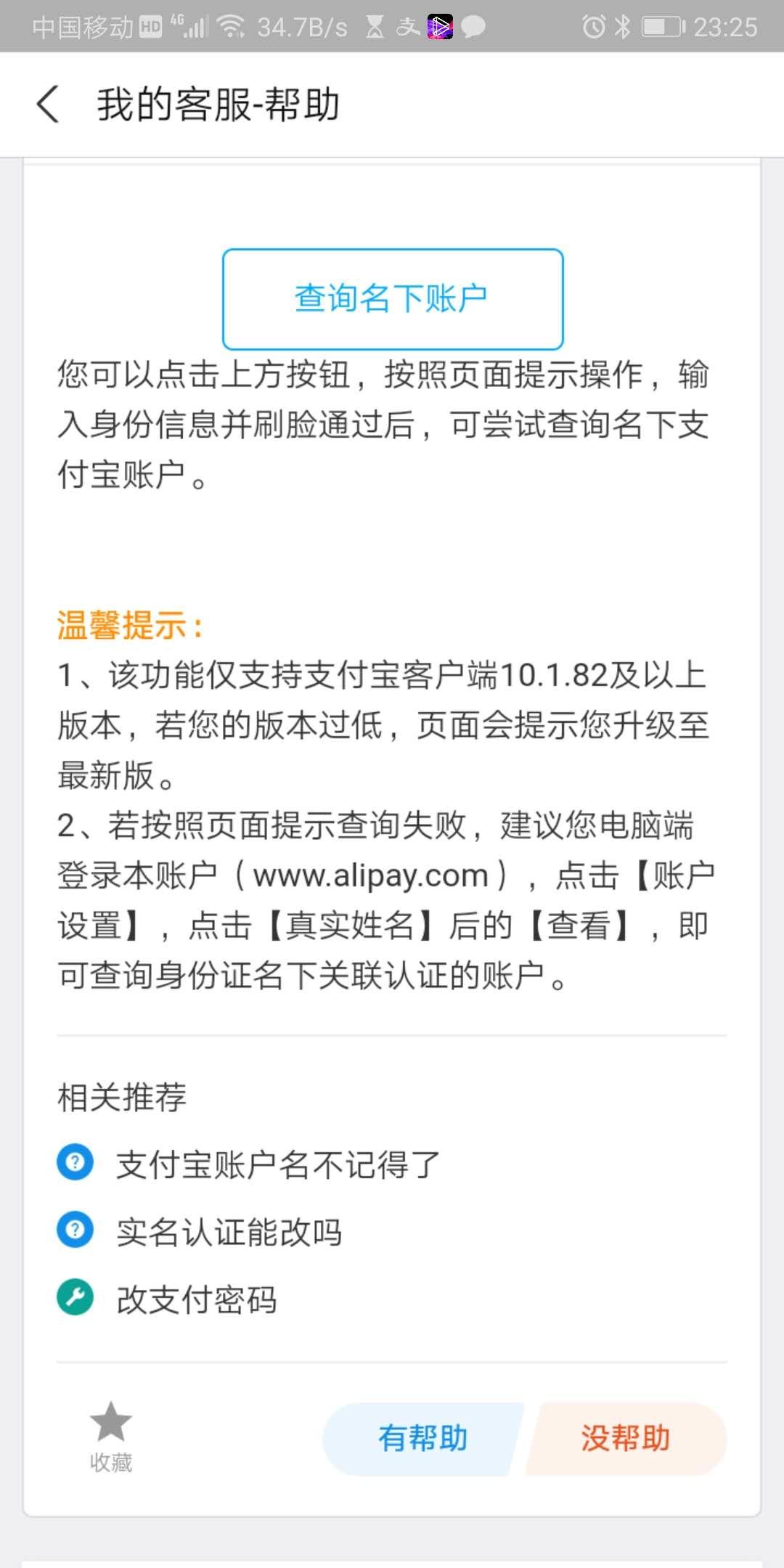The image size is (784, 1568).
Task: Open the 改支付密码 help article
Action: (x=196, y=1300)
